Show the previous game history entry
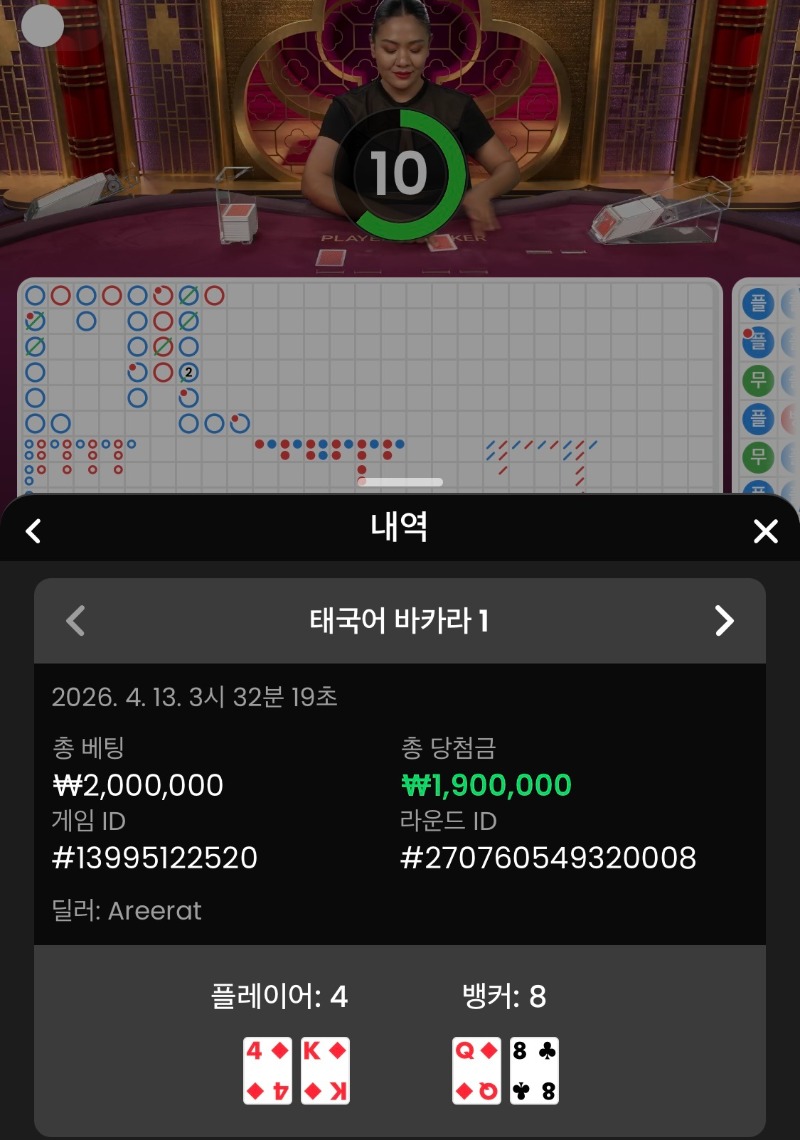This screenshot has width=800, height=1140. (75, 621)
